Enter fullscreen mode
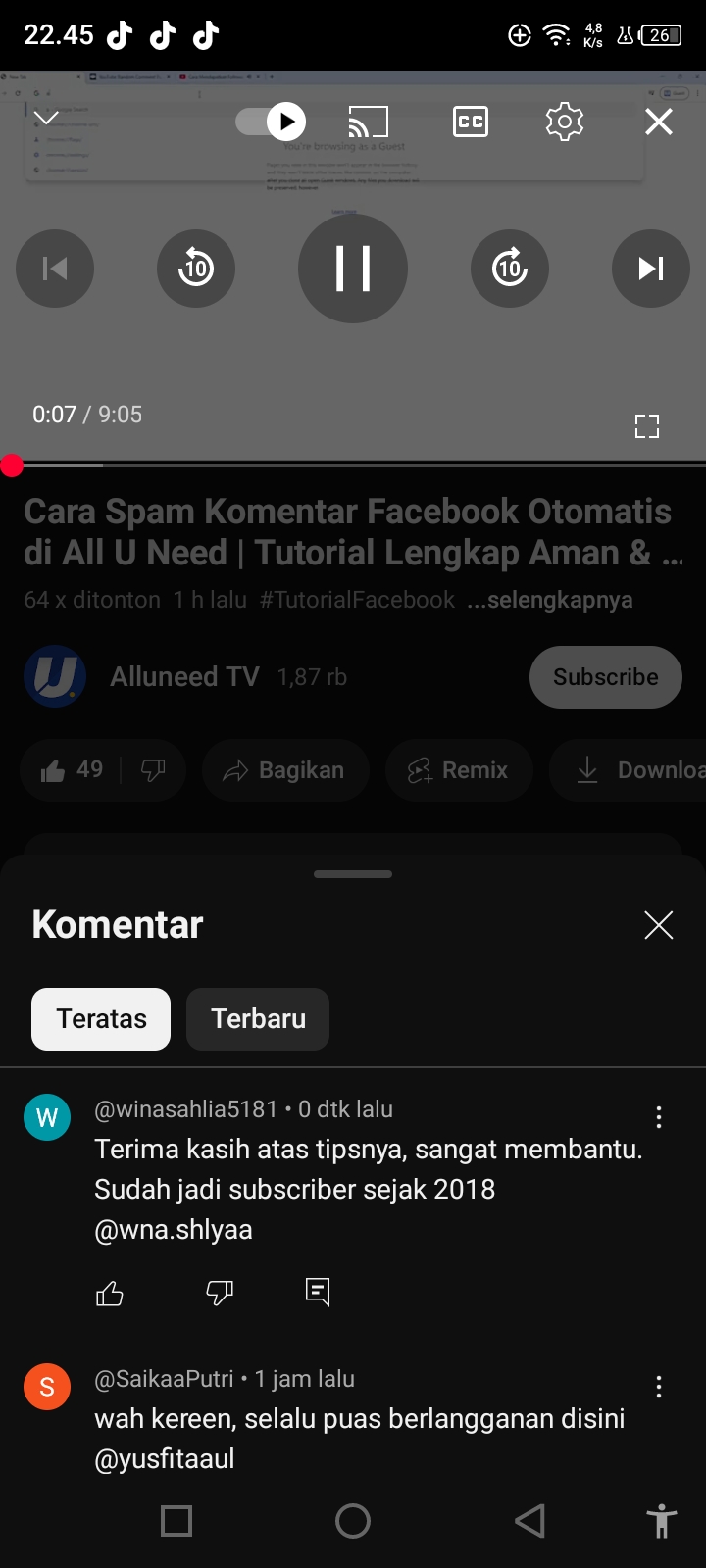 tap(647, 425)
